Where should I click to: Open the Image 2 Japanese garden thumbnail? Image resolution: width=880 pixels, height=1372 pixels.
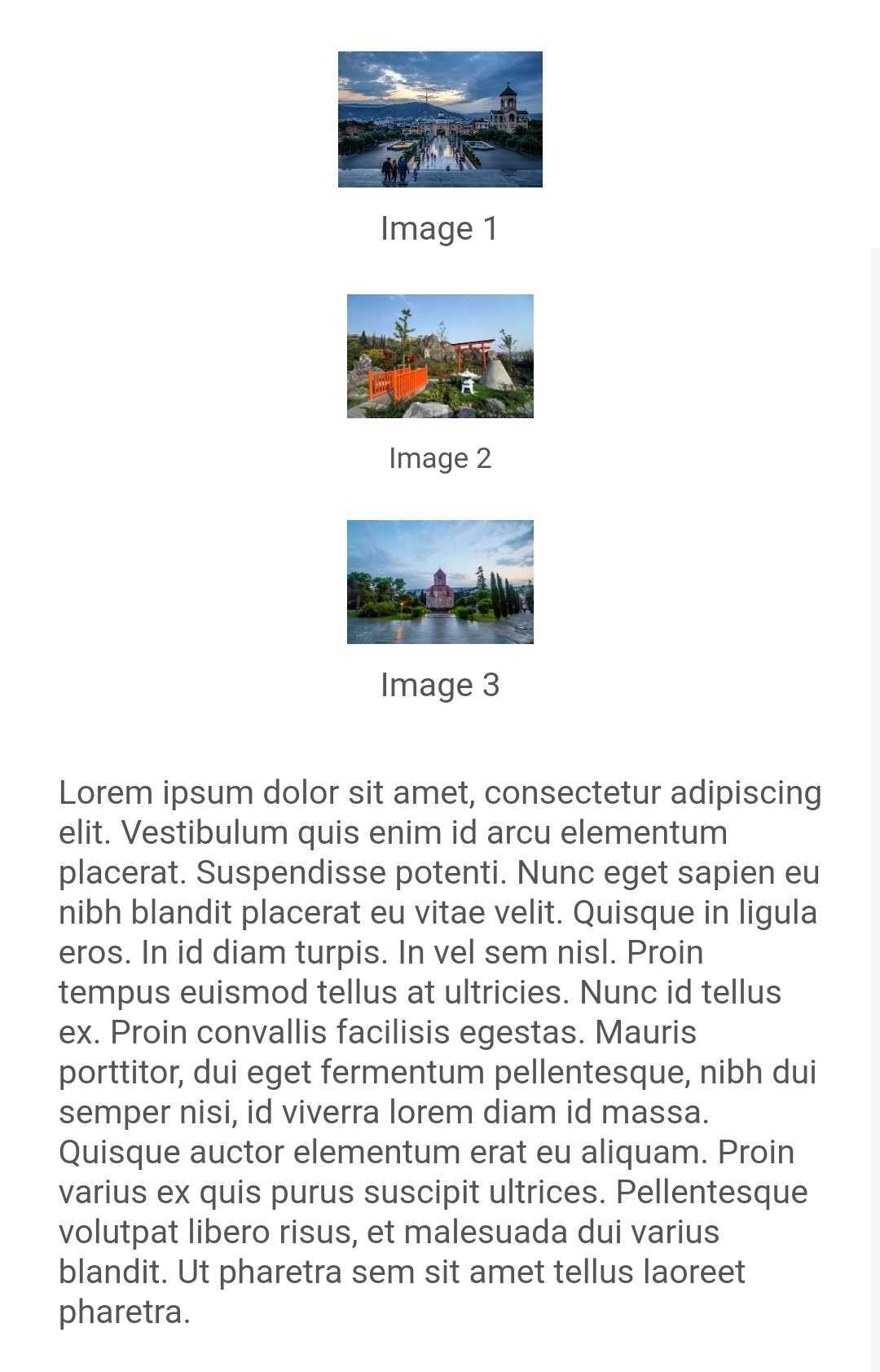(440, 356)
